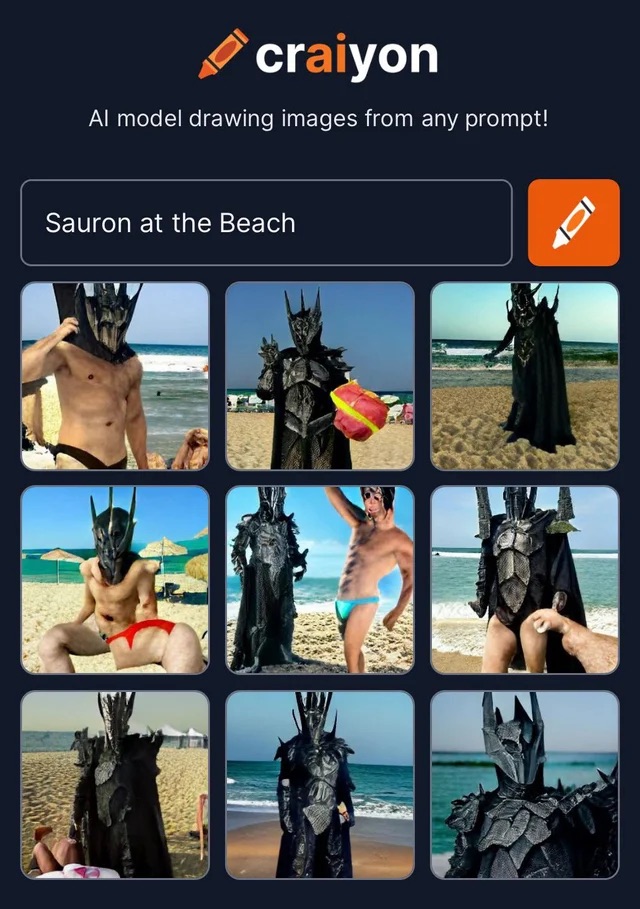Open the image with a bare foot in foreground

[524, 580]
